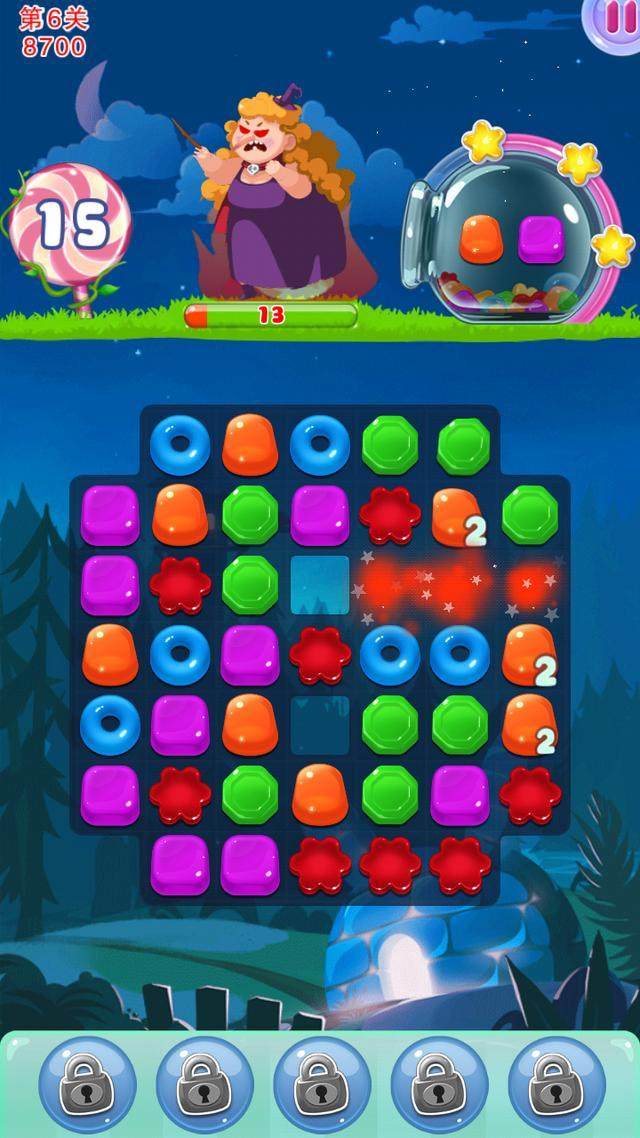Tap the rightmost locked booster bubble
The width and height of the screenshot is (640, 1138).
click(x=555, y=1085)
